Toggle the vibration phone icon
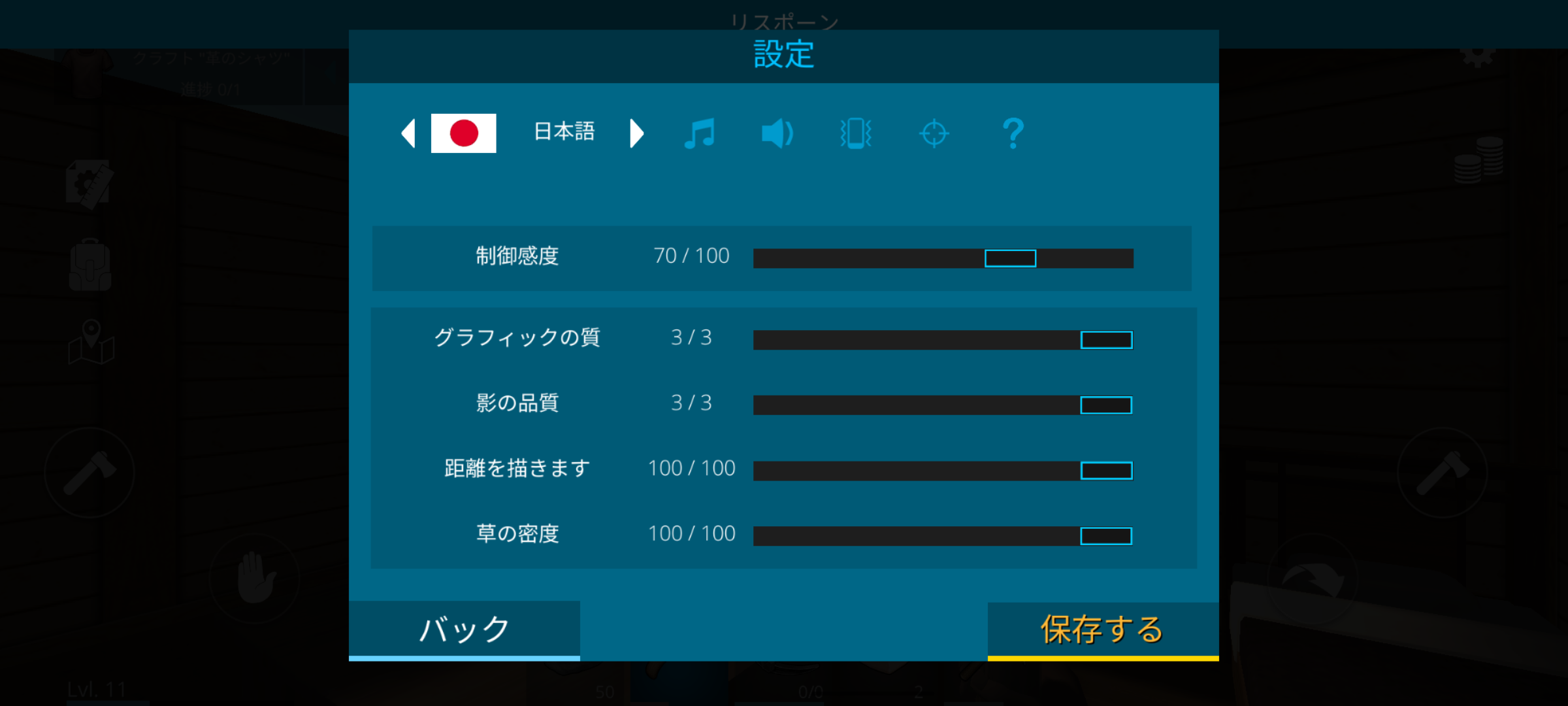Screen dimensions: 1568x706 tap(856, 133)
